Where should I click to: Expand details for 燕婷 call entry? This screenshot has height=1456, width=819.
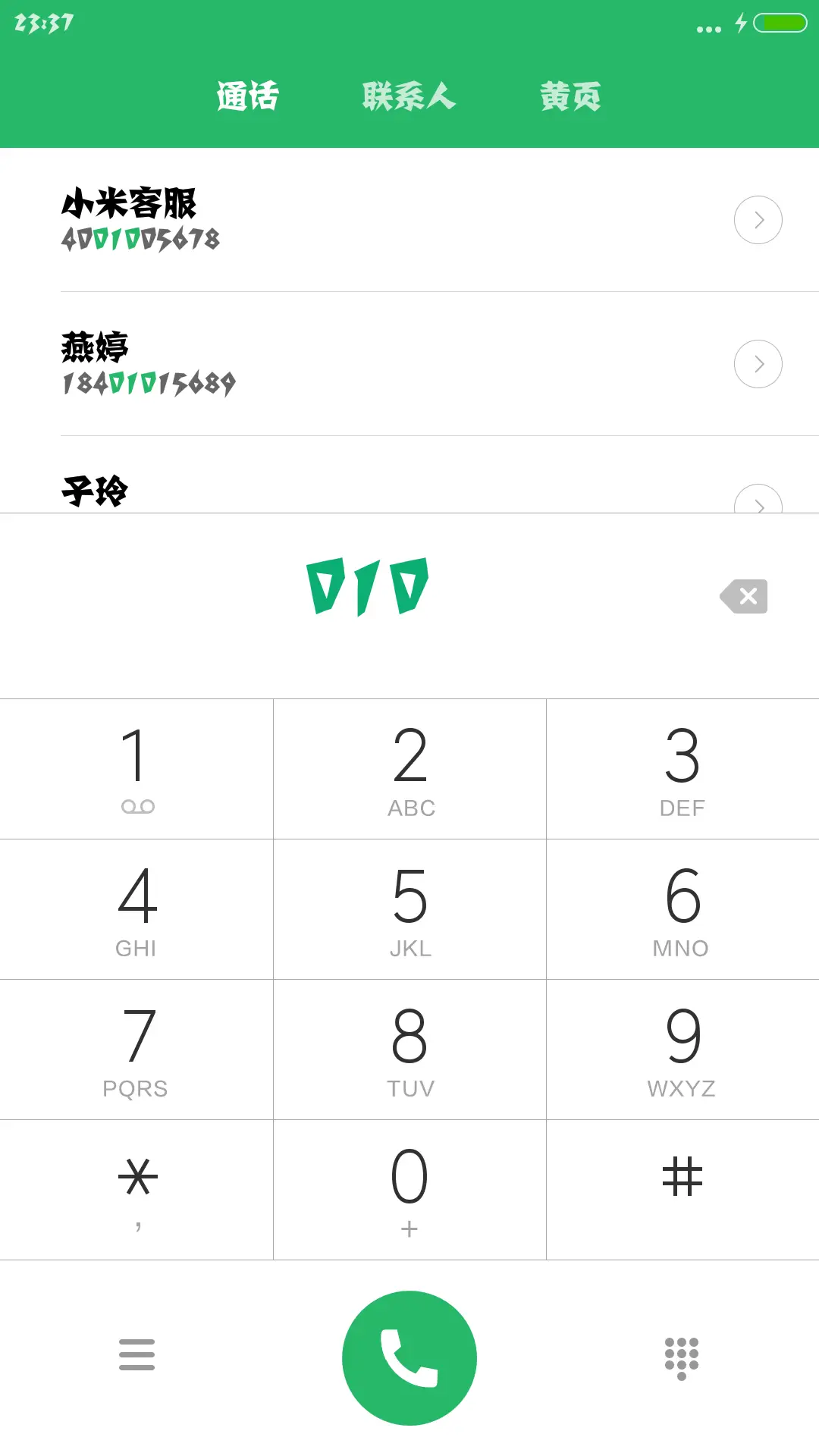(758, 364)
